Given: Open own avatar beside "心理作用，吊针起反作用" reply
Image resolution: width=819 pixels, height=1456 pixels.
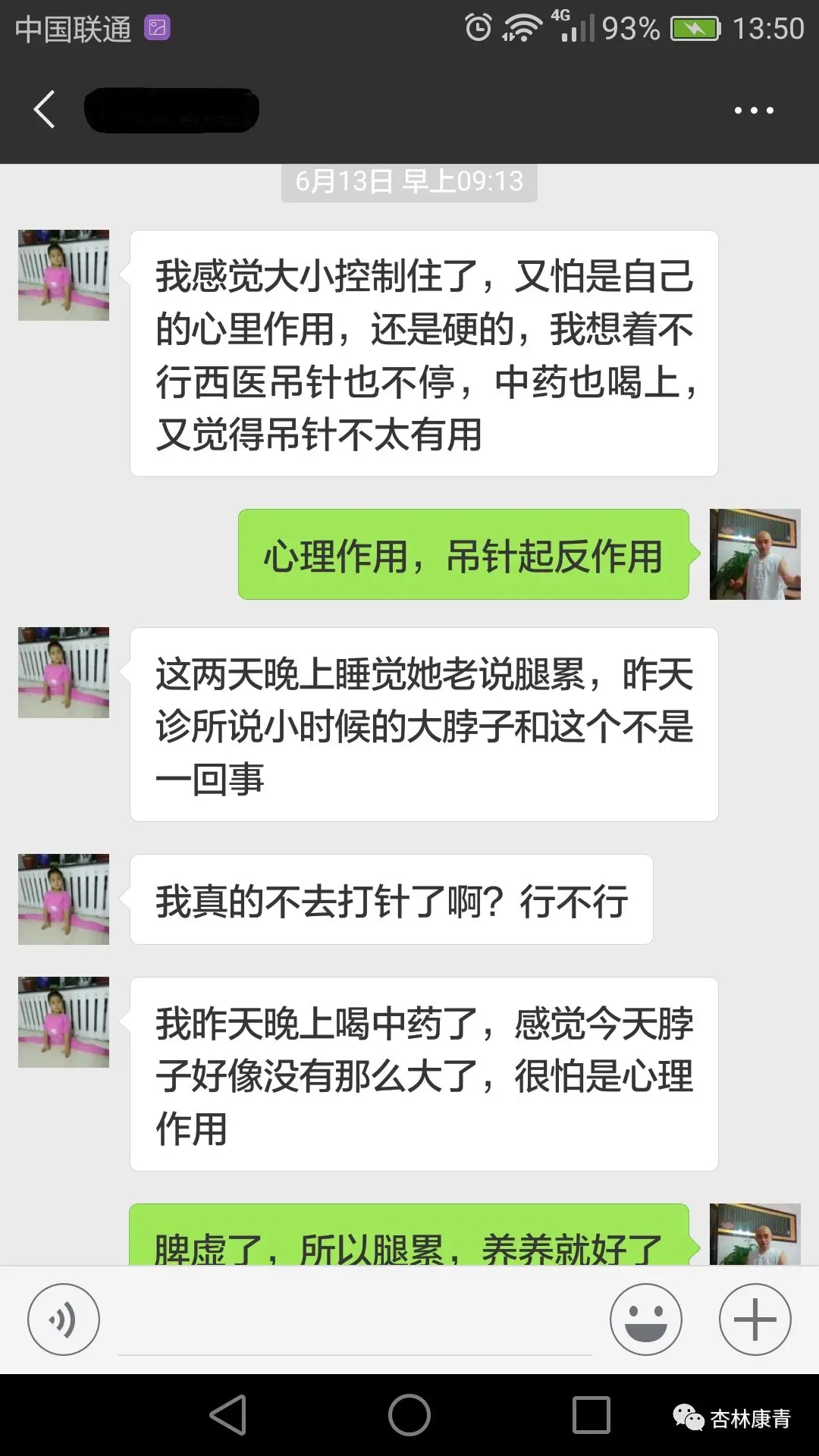Looking at the screenshot, I should point(755,554).
